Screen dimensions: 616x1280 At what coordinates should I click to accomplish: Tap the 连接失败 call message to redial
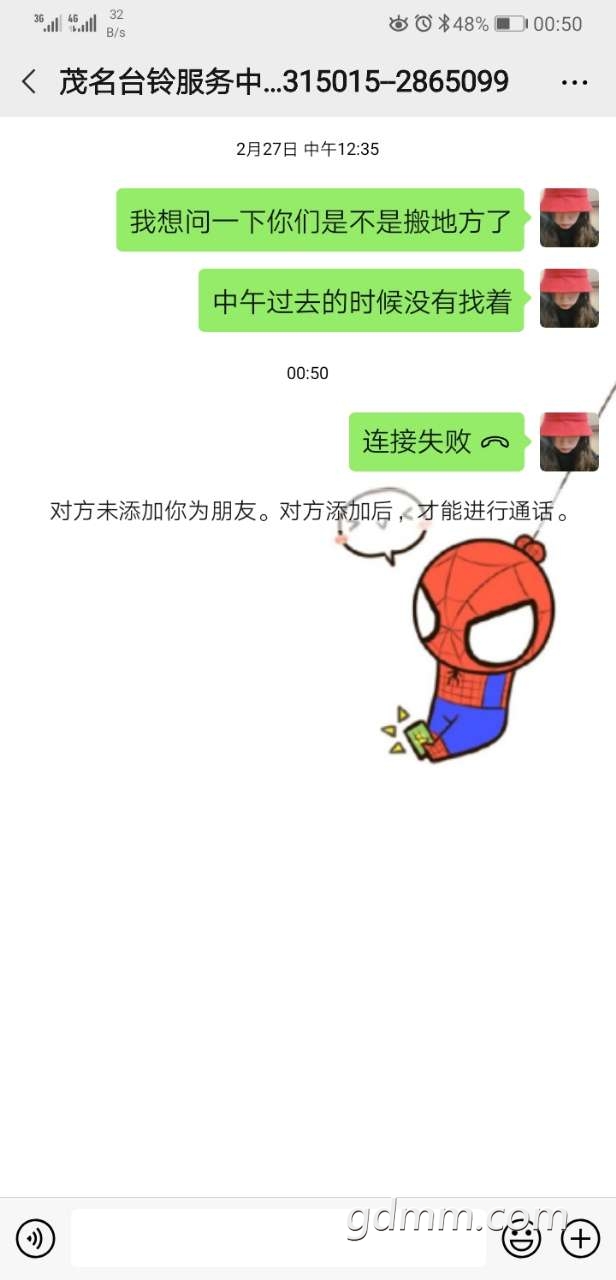click(436, 442)
